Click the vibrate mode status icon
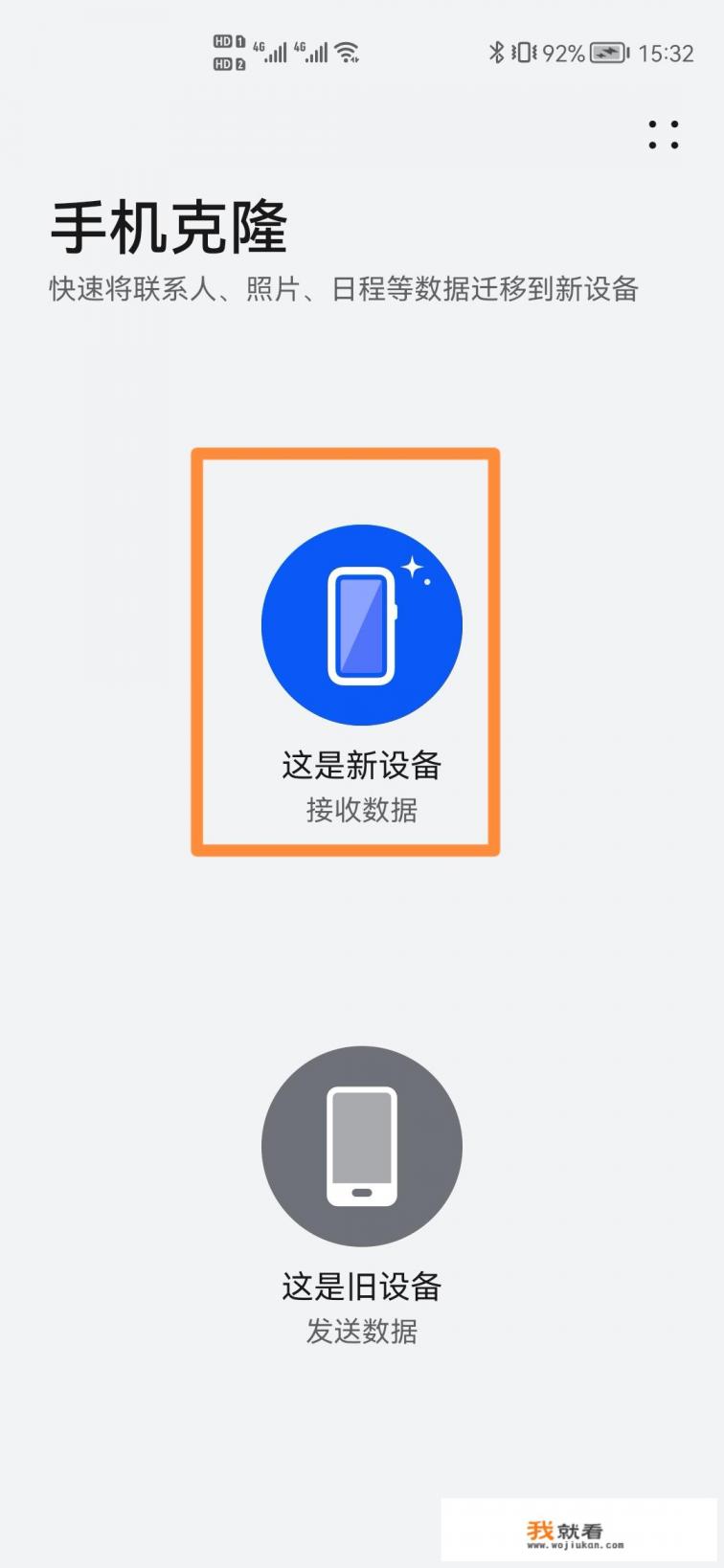Screen dimensions: 724x1568 coord(525,53)
